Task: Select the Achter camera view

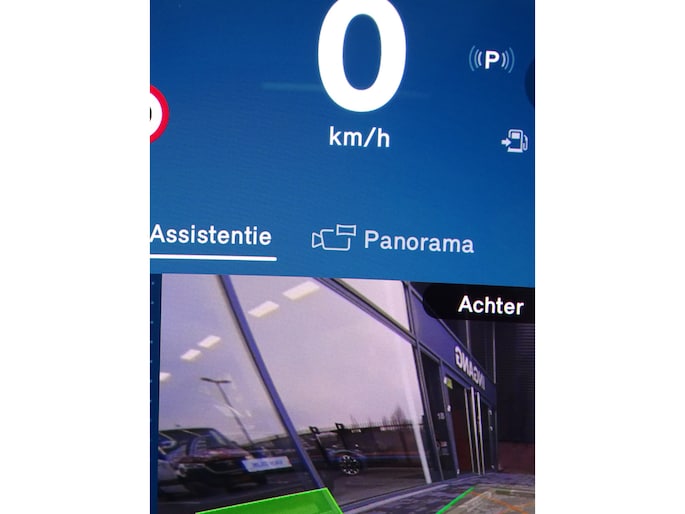Action: (x=490, y=306)
